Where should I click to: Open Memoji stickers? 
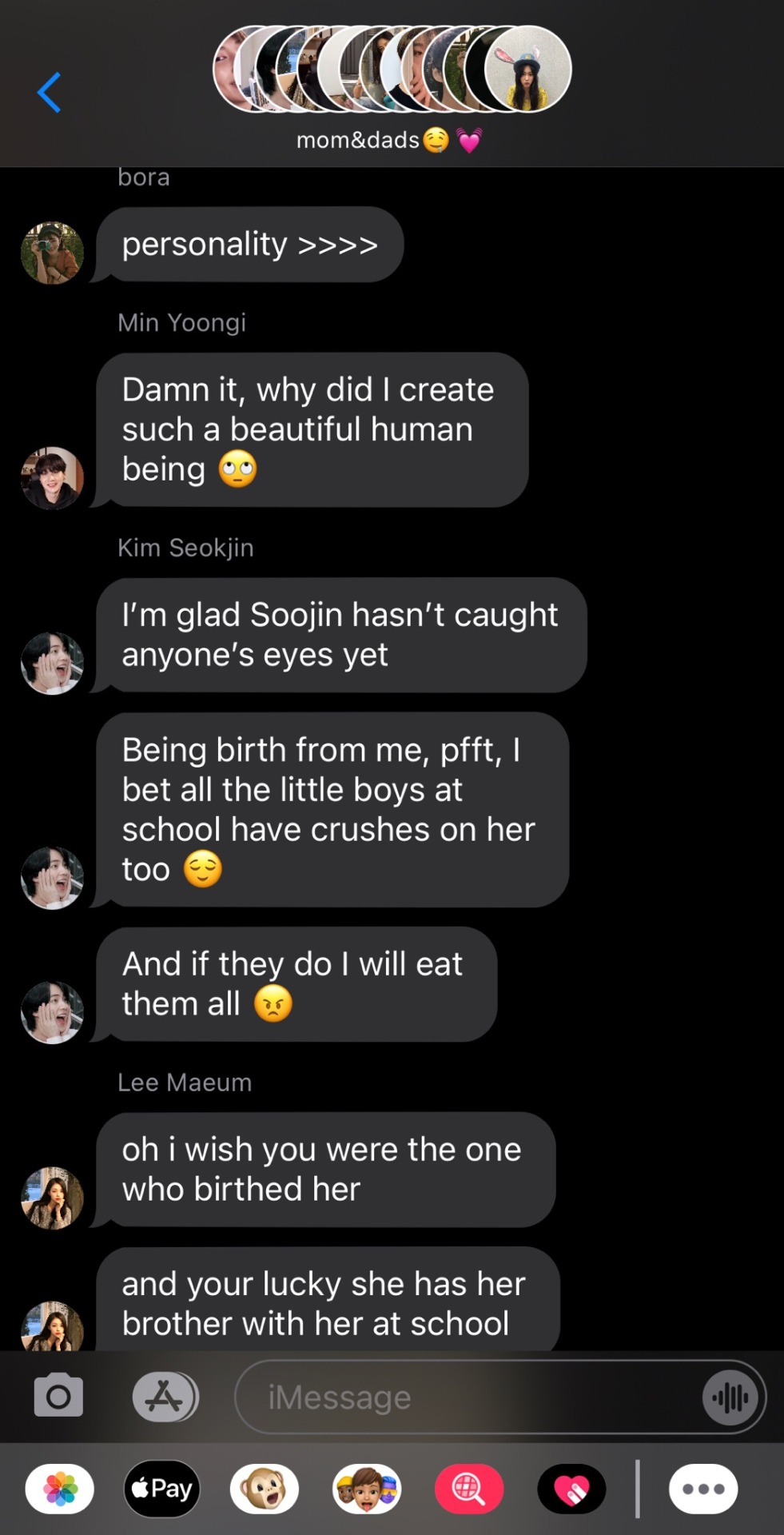click(x=367, y=1489)
